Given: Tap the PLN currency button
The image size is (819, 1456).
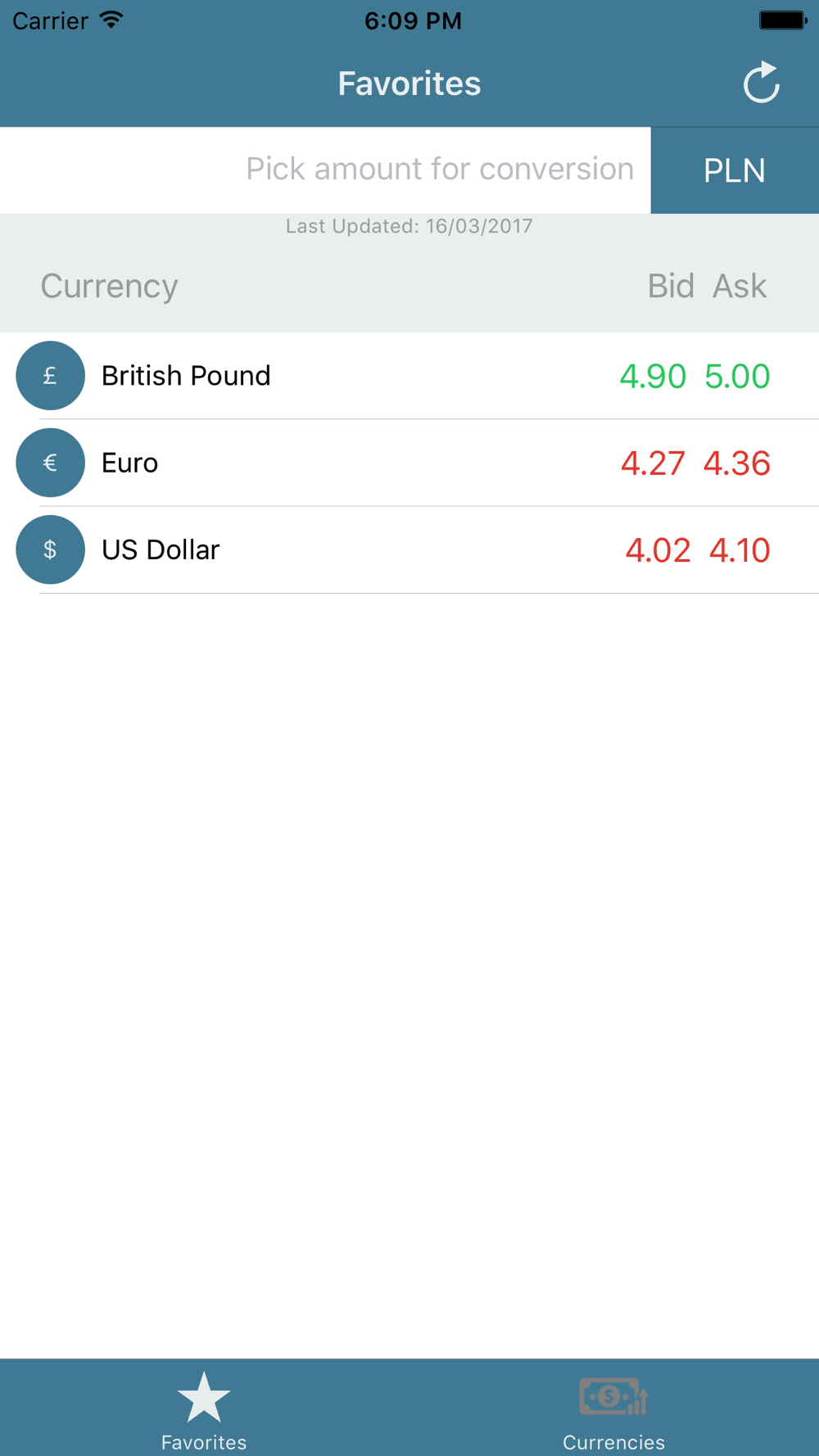Looking at the screenshot, I should click(735, 170).
